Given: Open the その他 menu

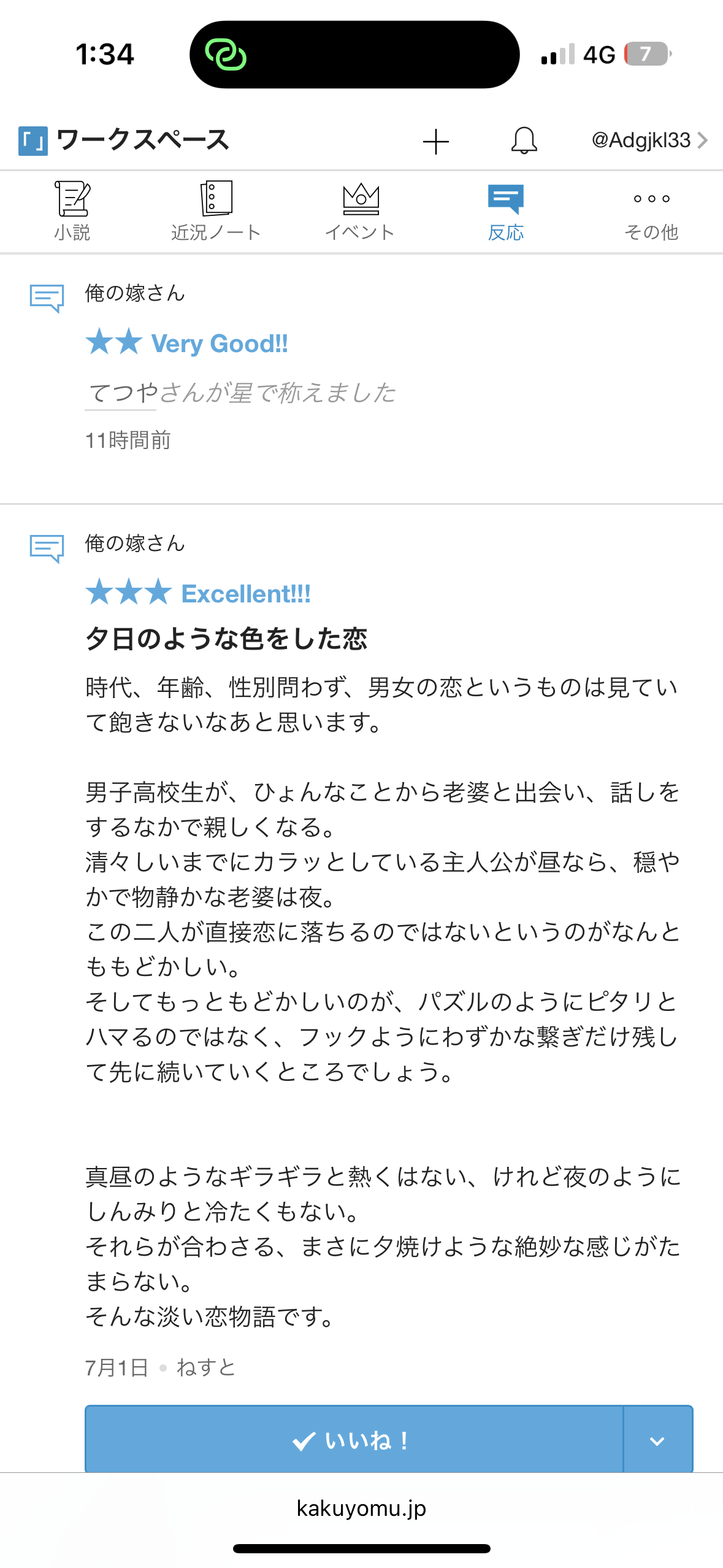Looking at the screenshot, I should point(651,211).
